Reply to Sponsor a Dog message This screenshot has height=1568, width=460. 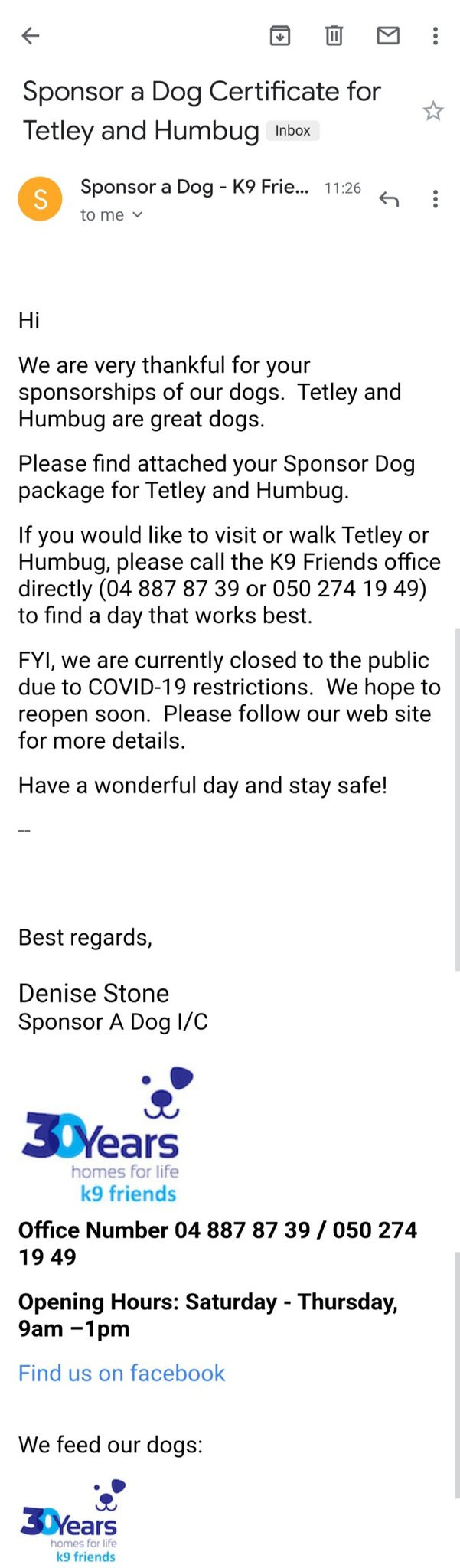click(x=389, y=200)
